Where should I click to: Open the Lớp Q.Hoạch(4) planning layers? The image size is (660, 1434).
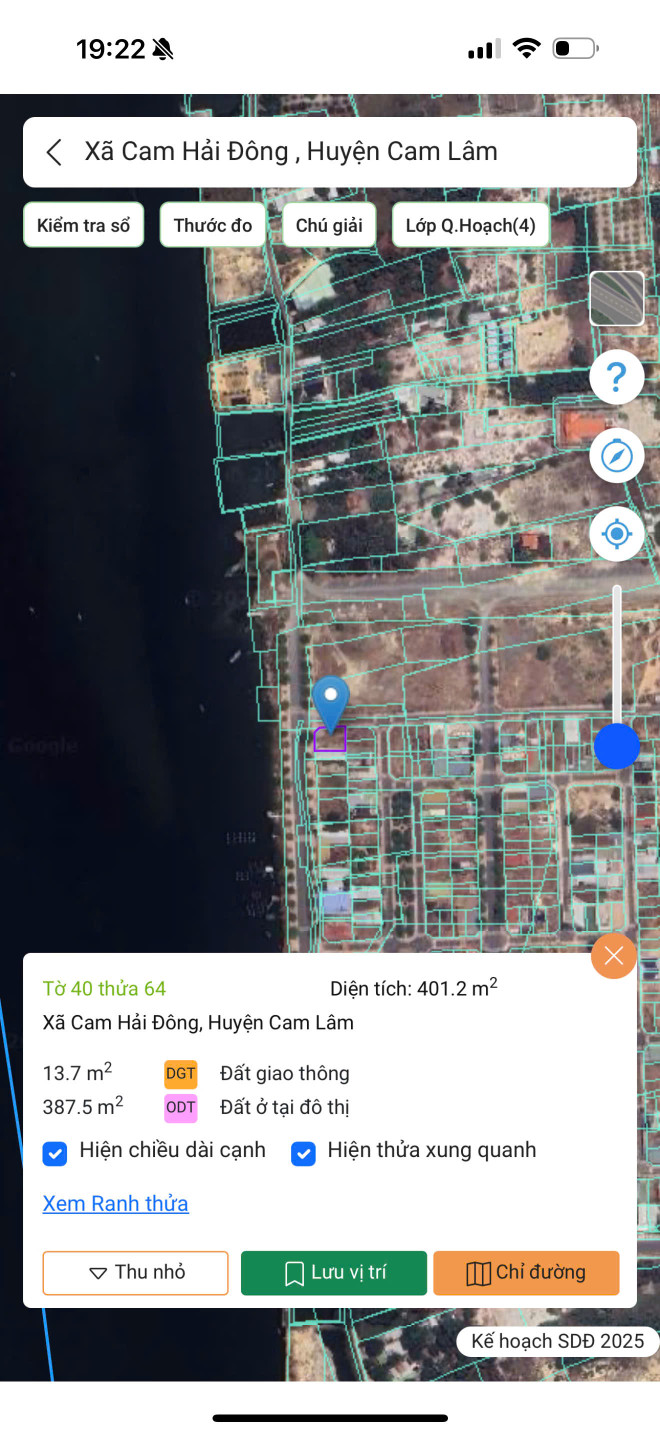pyautogui.click(x=471, y=225)
